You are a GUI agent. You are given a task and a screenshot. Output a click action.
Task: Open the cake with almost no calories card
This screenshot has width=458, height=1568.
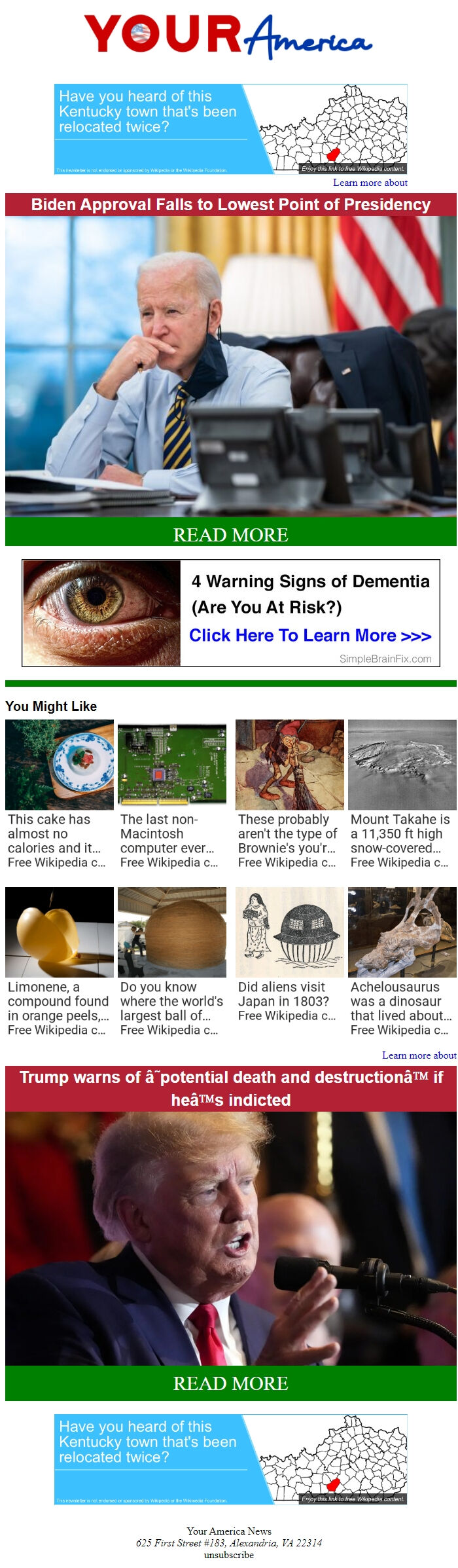(59, 795)
